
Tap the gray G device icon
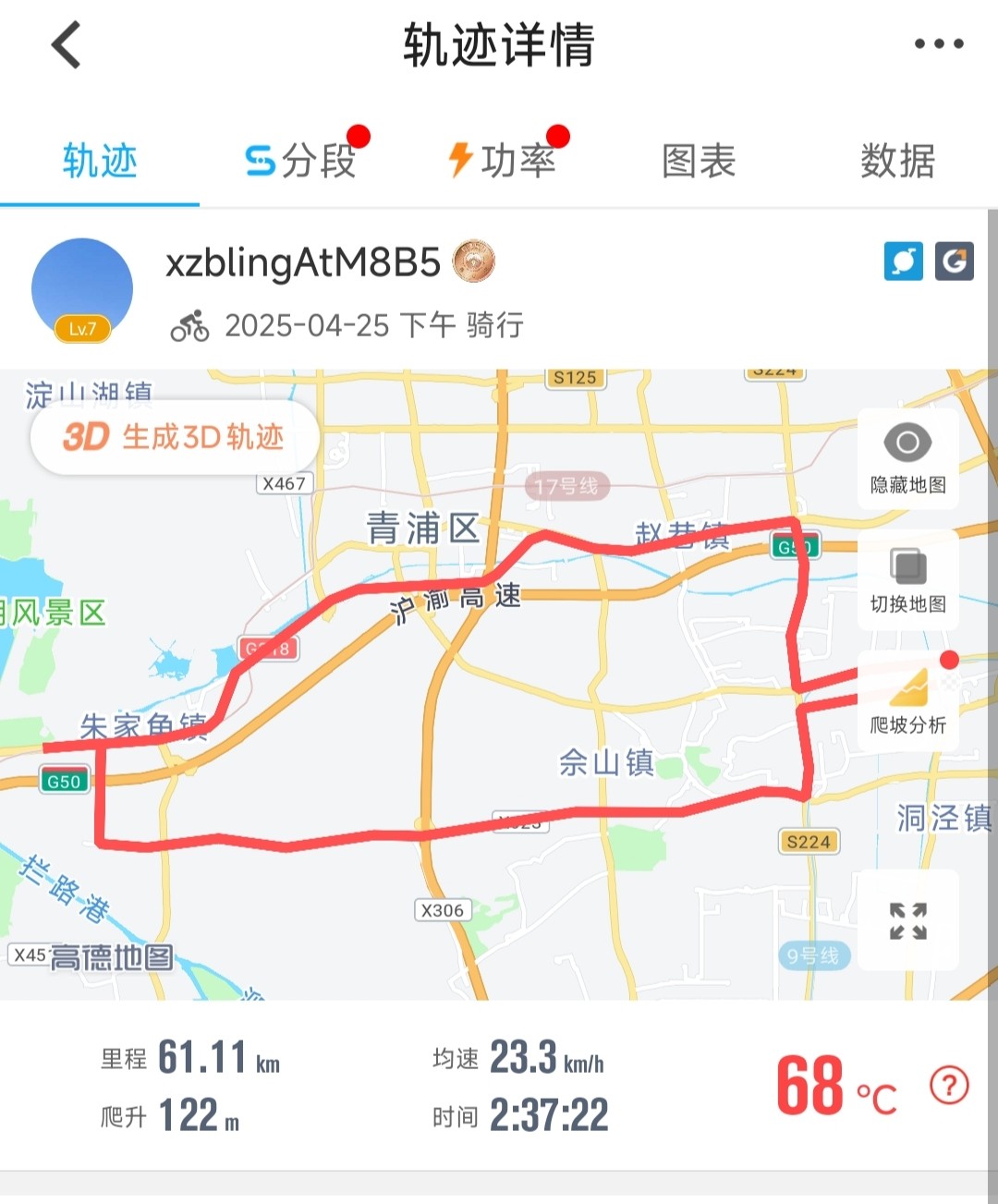954,261
